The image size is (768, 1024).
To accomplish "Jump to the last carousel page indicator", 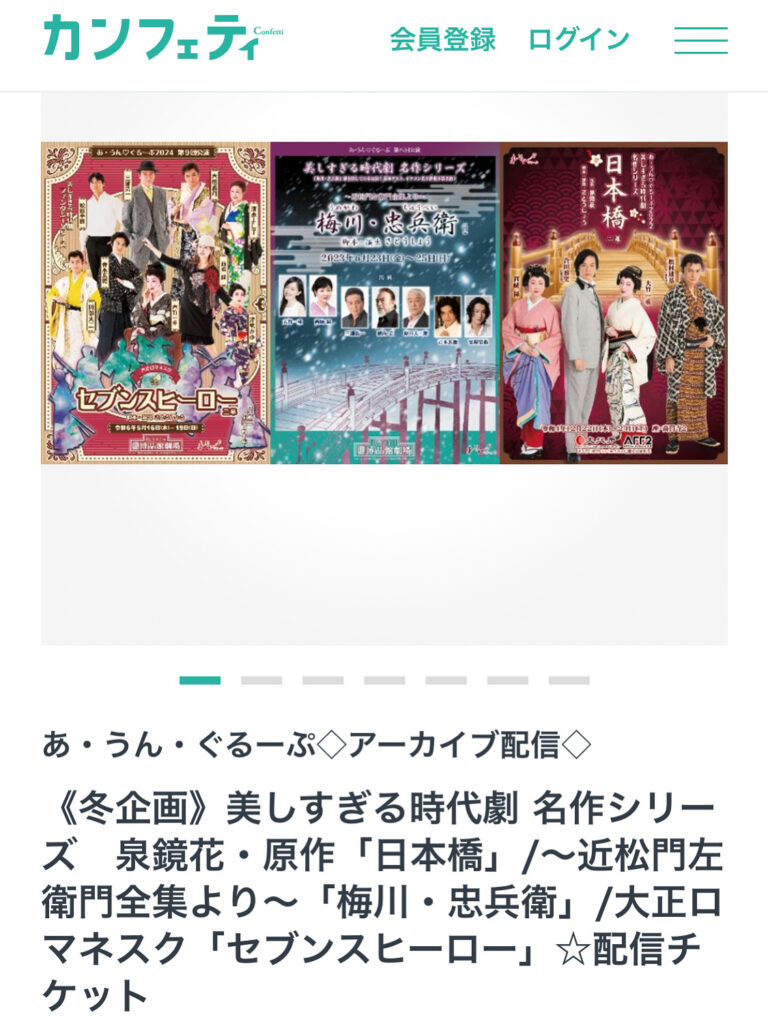I will pos(568,680).
